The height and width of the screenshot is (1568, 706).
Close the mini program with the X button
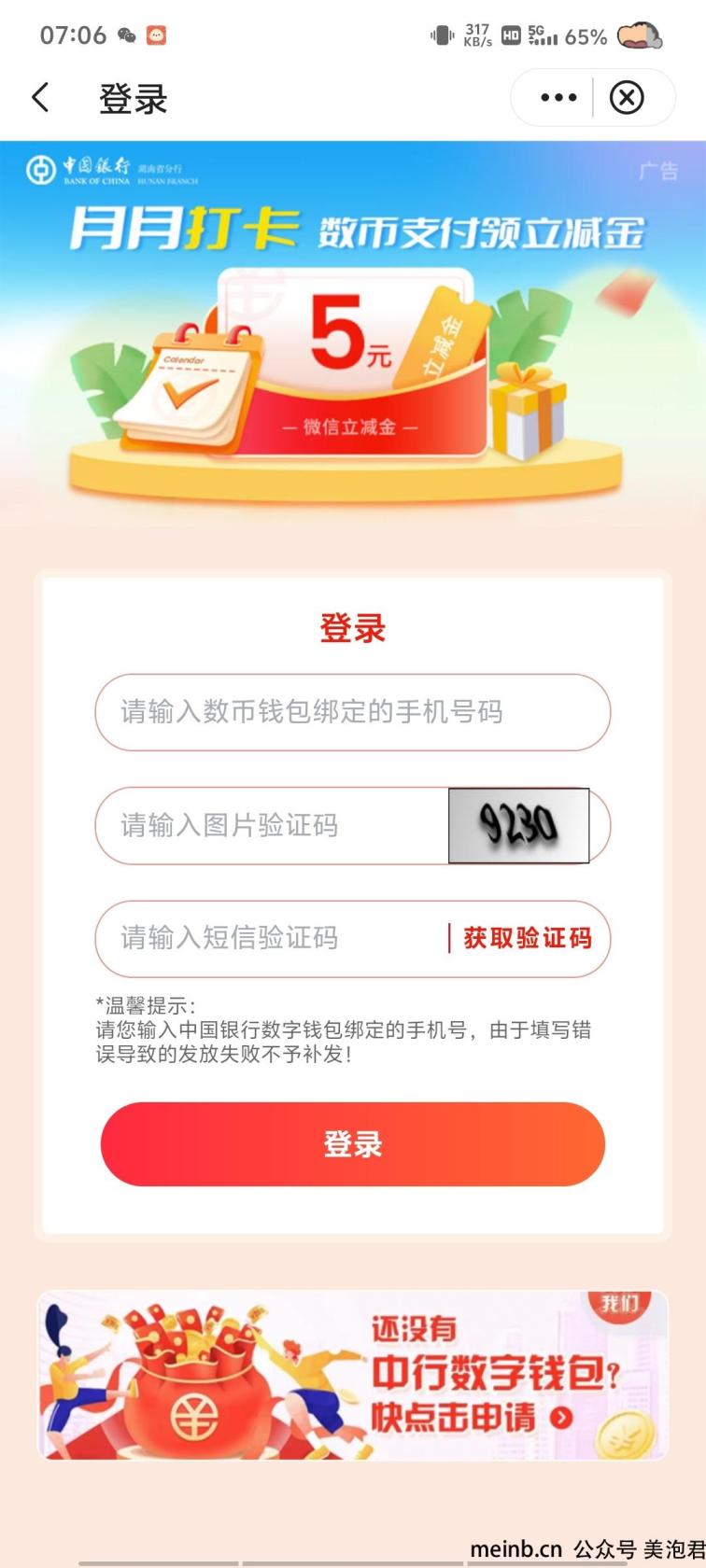(x=627, y=97)
